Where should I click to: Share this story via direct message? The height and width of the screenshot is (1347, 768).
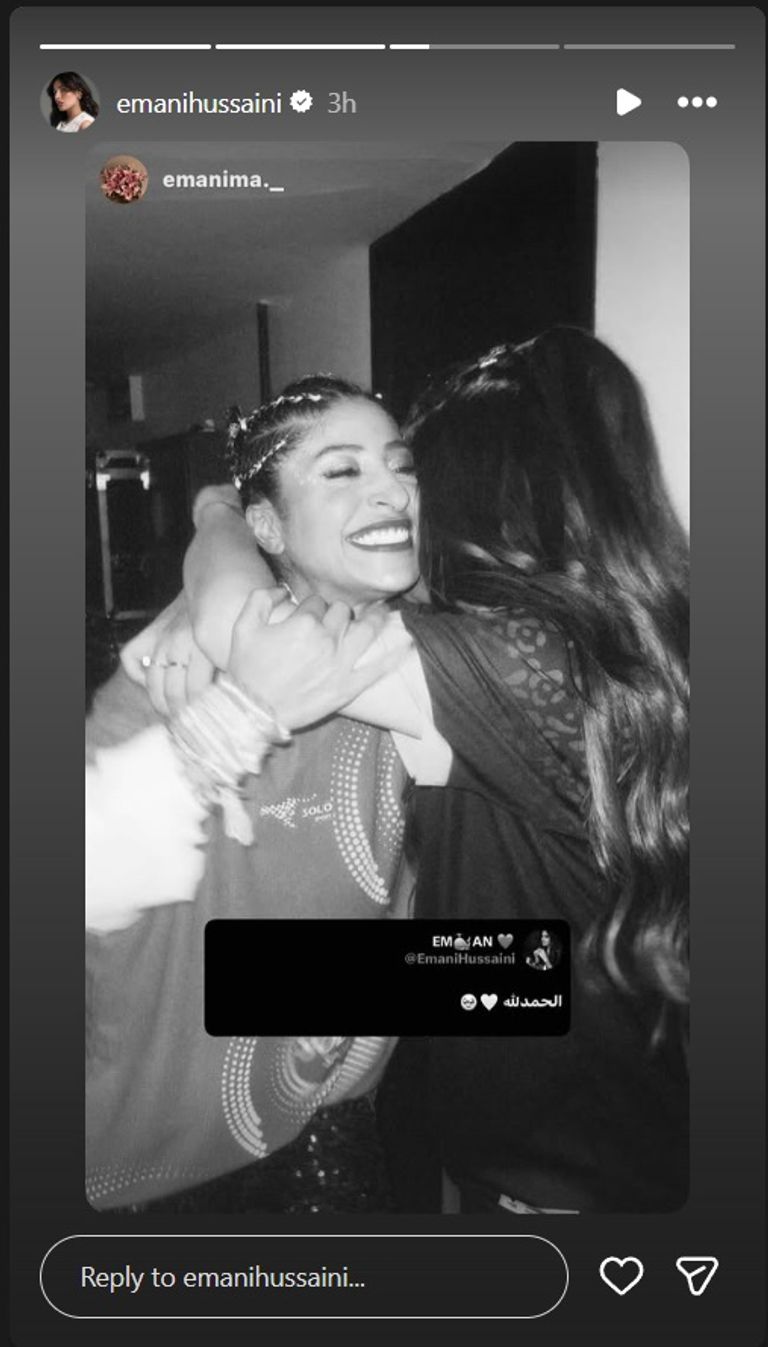click(x=696, y=1276)
